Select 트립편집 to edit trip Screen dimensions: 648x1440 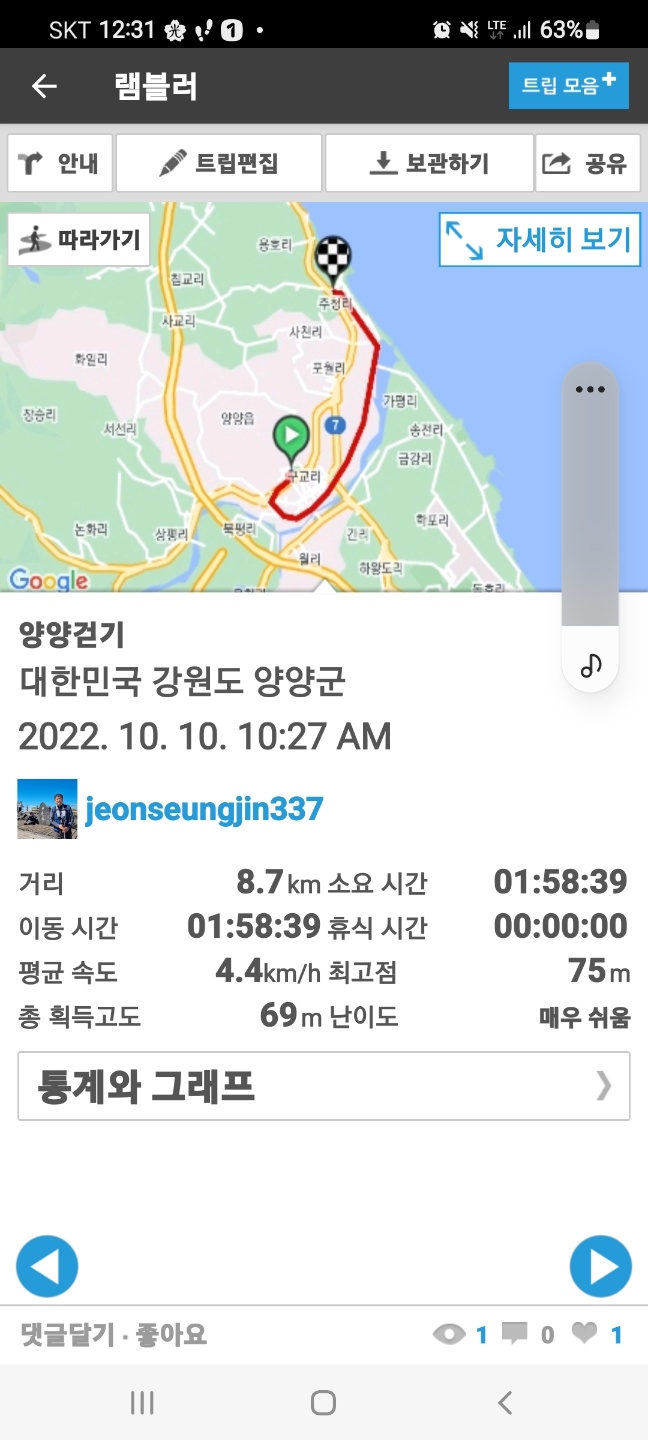[219, 163]
